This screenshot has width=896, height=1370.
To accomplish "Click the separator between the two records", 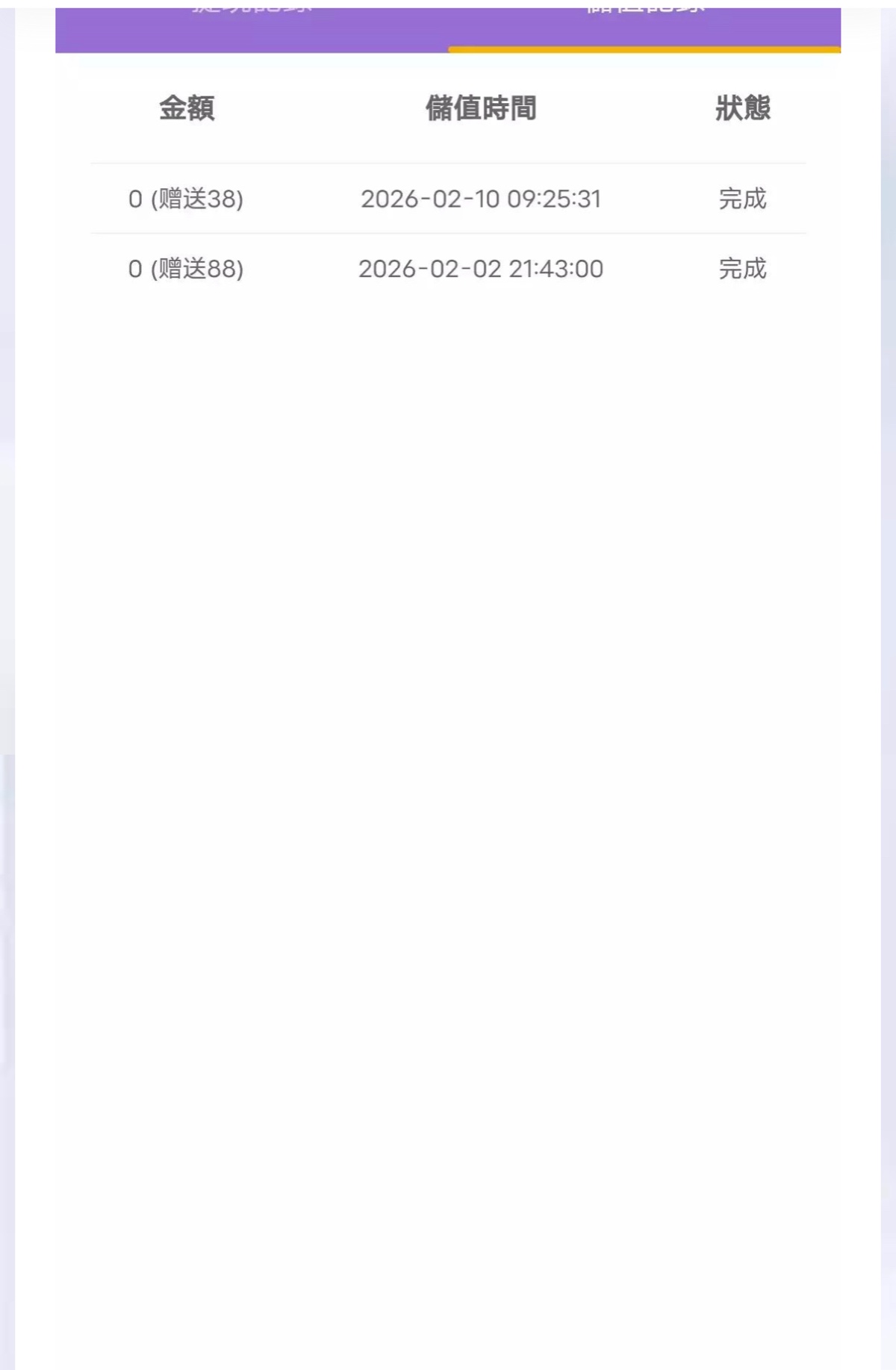I will [x=448, y=233].
